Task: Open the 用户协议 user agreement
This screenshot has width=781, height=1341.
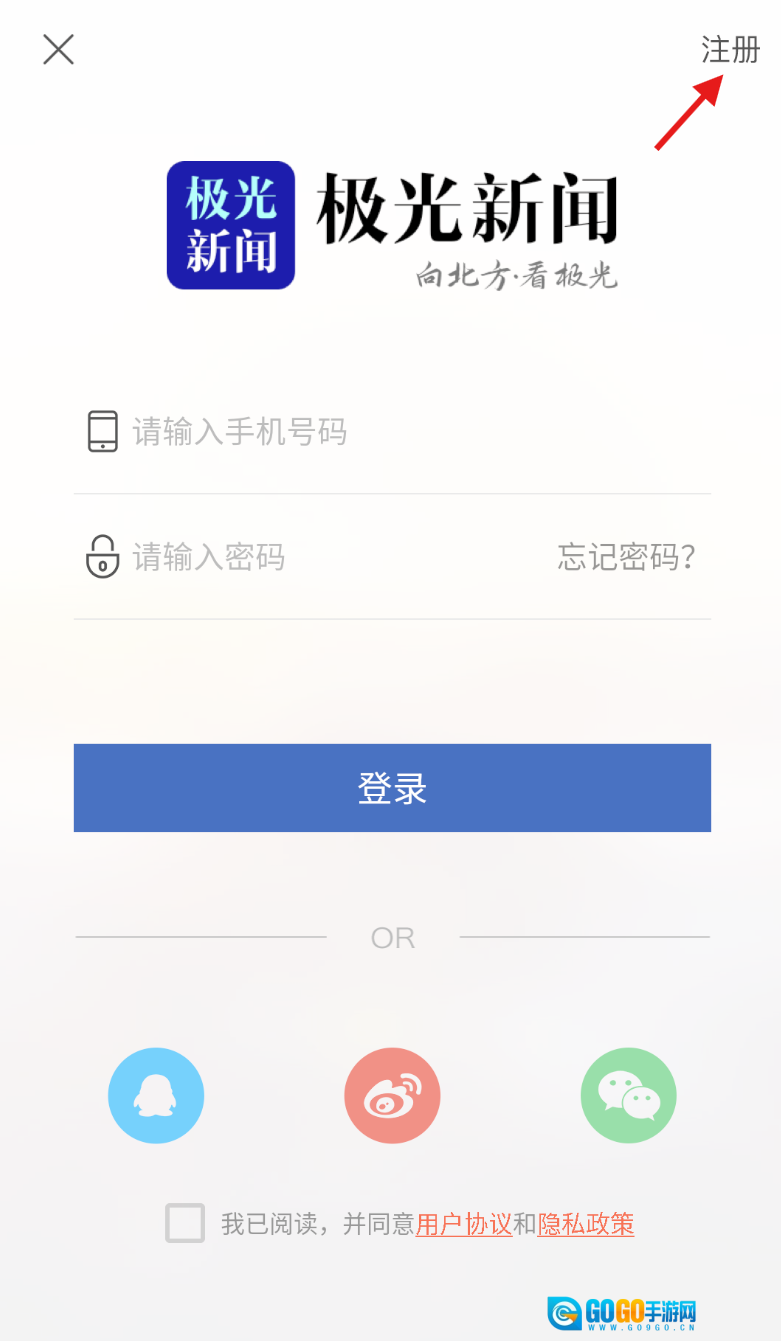Action: pyautogui.click(x=463, y=1224)
